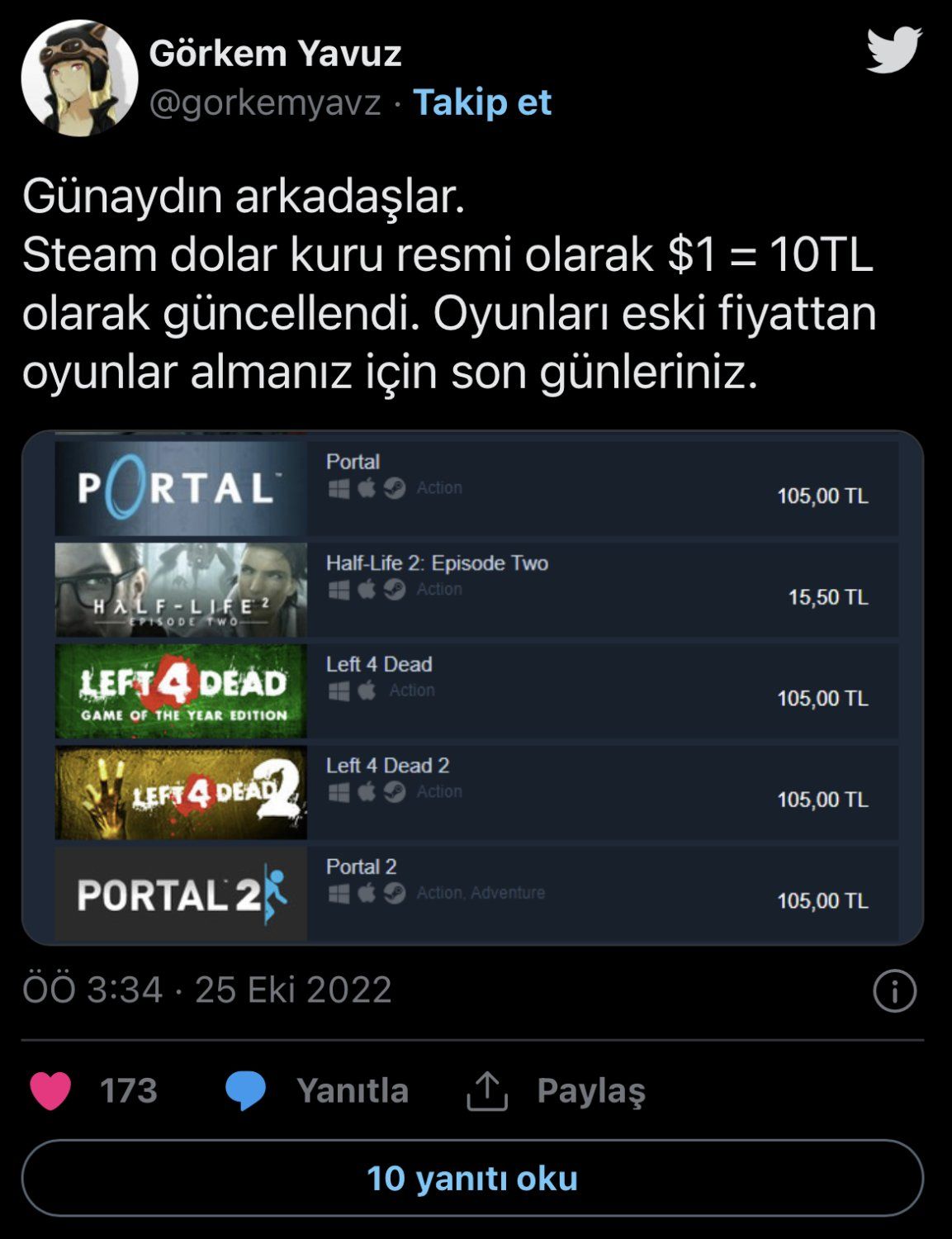Read replies with 10 yanıtı oku
952x1239 pixels.
point(472,1178)
